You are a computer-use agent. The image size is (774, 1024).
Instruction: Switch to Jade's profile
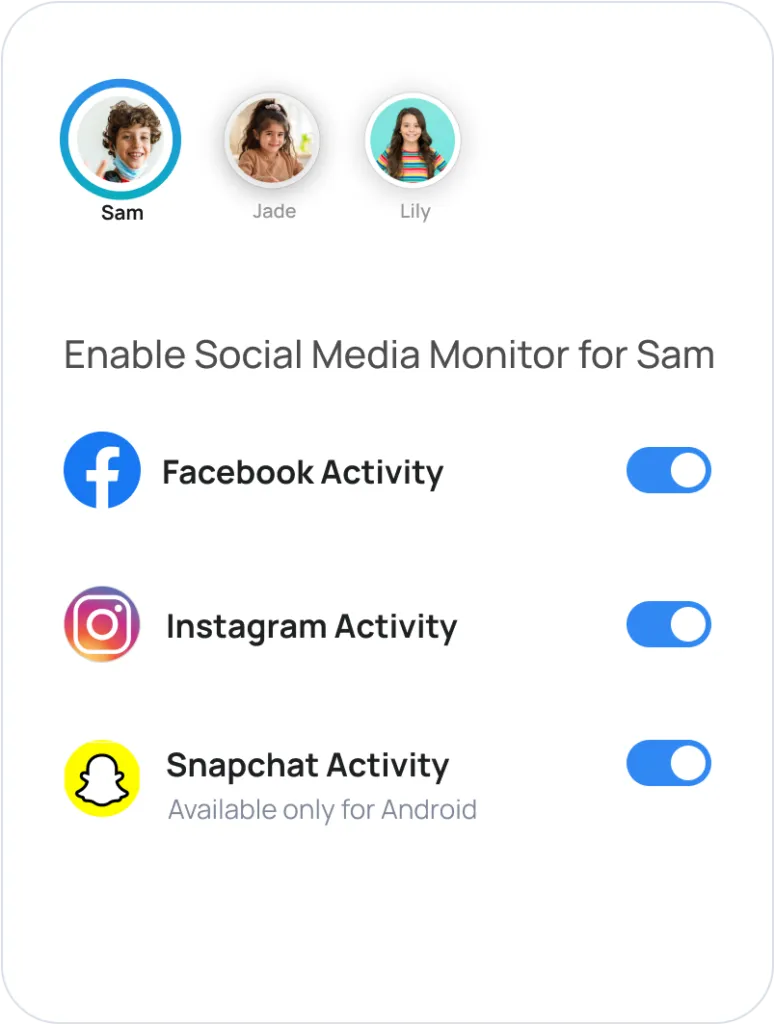(x=272, y=142)
